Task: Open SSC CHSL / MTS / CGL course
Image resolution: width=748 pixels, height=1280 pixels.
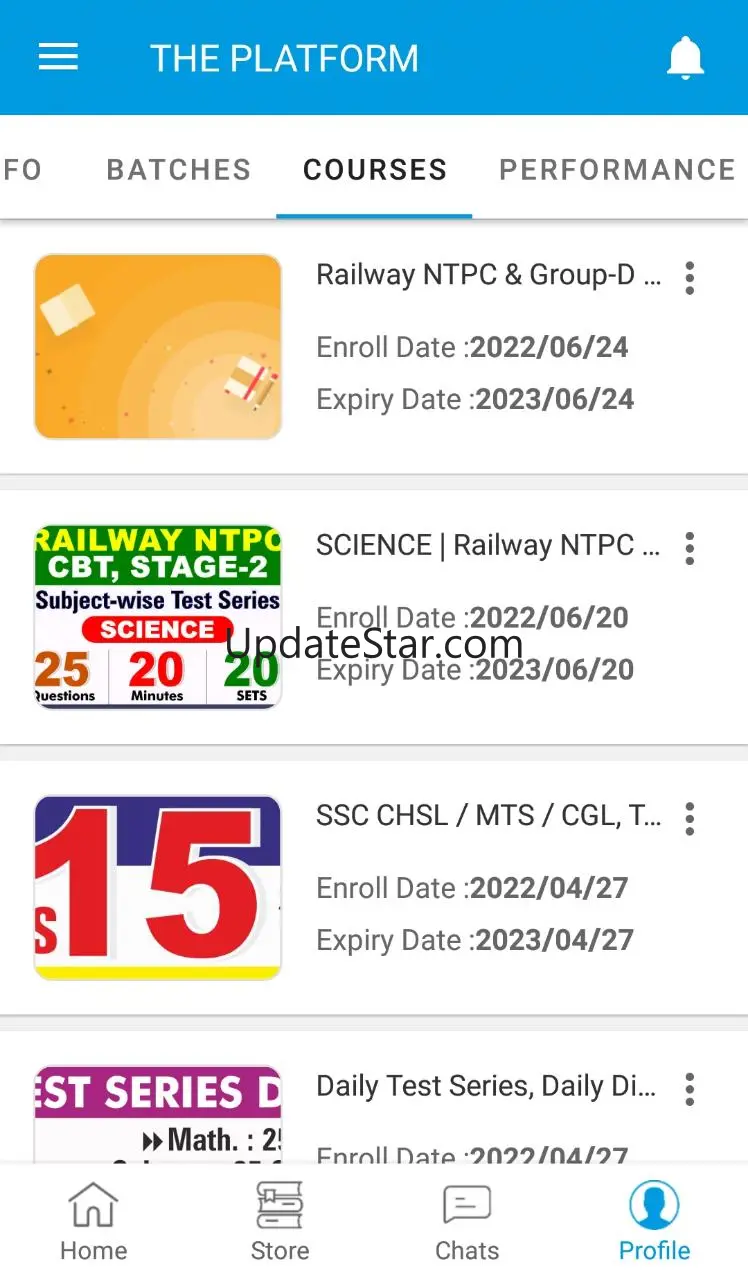Action: [x=488, y=816]
